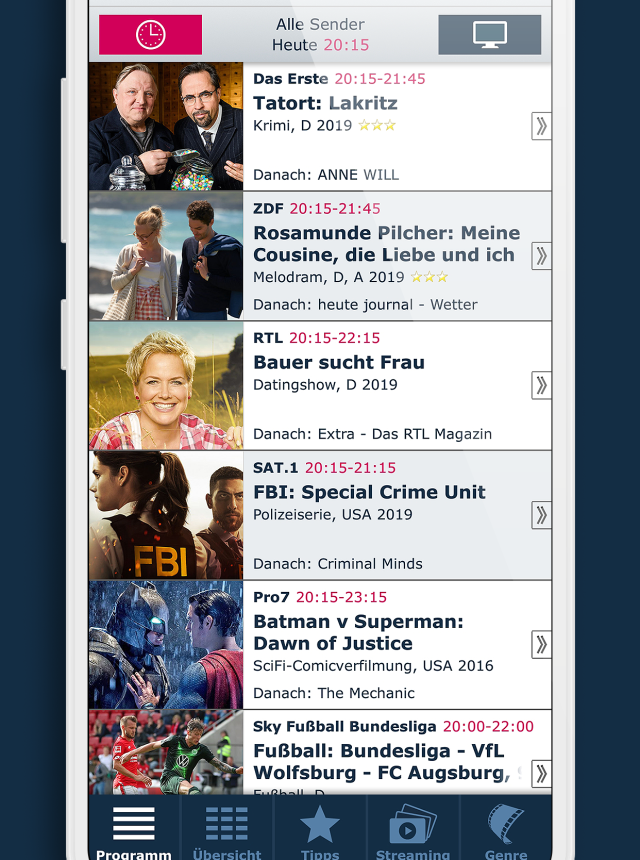Image resolution: width=640 pixels, height=860 pixels.
Task: Switch to the Streaming tab
Action: pos(413,830)
